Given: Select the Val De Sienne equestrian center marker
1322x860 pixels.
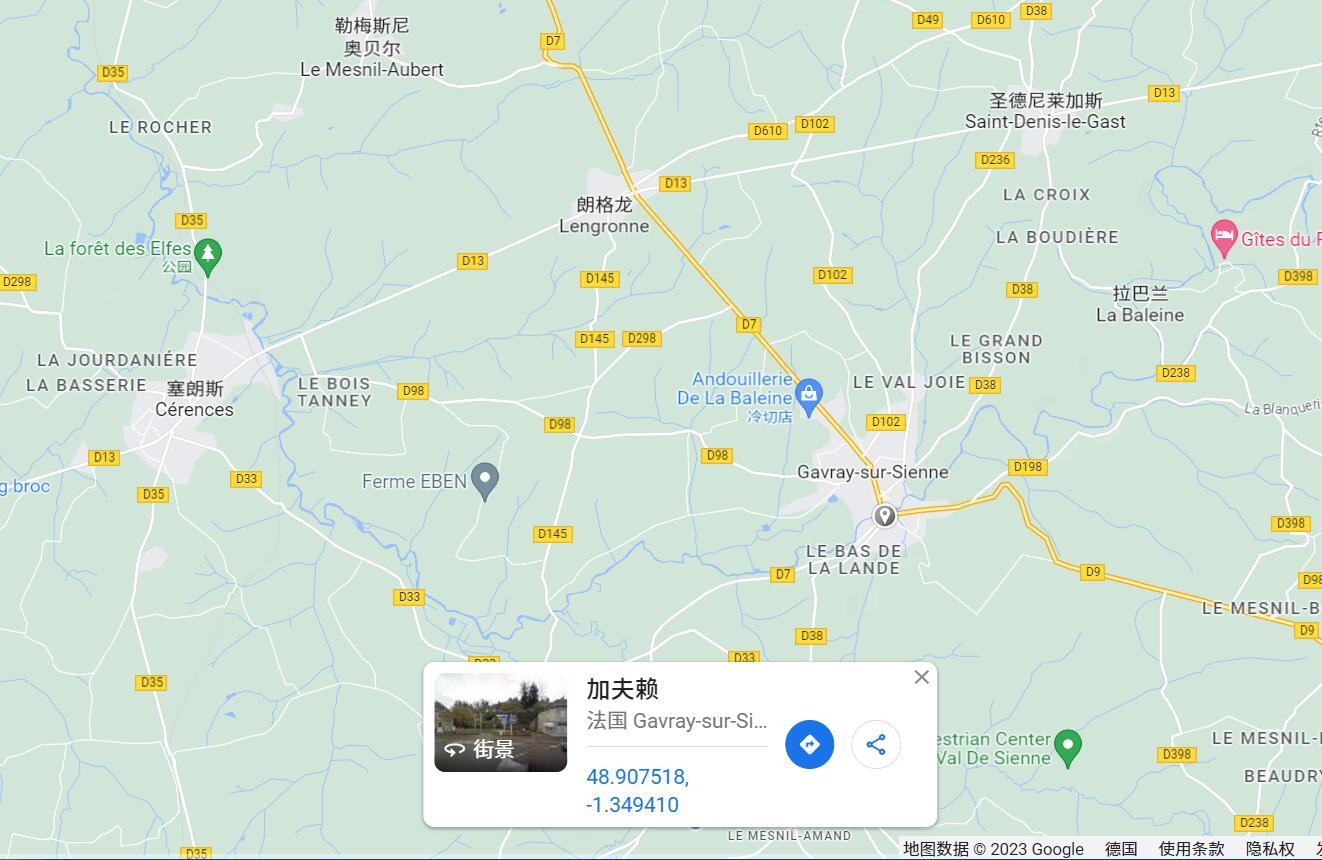Looking at the screenshot, I should tap(1067, 746).
